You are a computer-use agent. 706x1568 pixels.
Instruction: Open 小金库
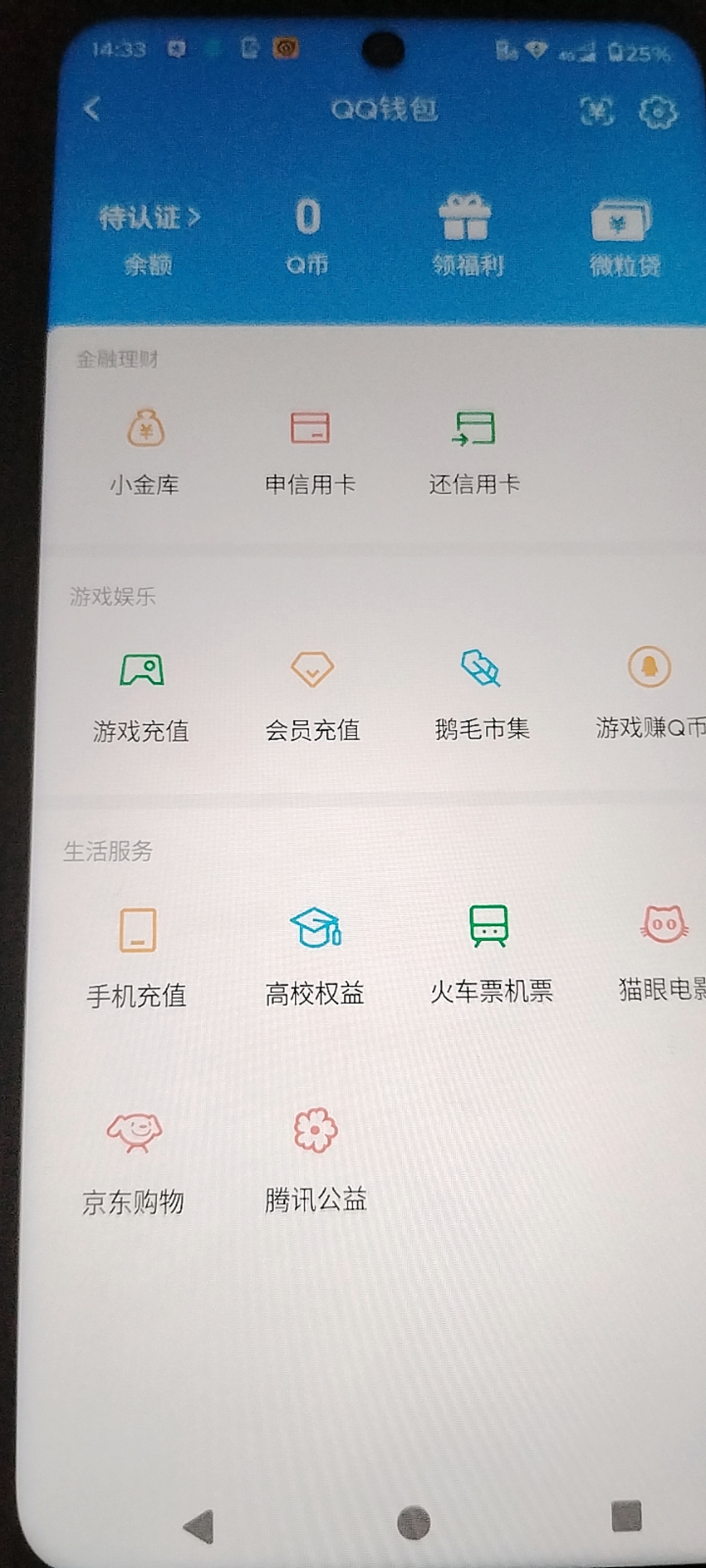click(144, 451)
